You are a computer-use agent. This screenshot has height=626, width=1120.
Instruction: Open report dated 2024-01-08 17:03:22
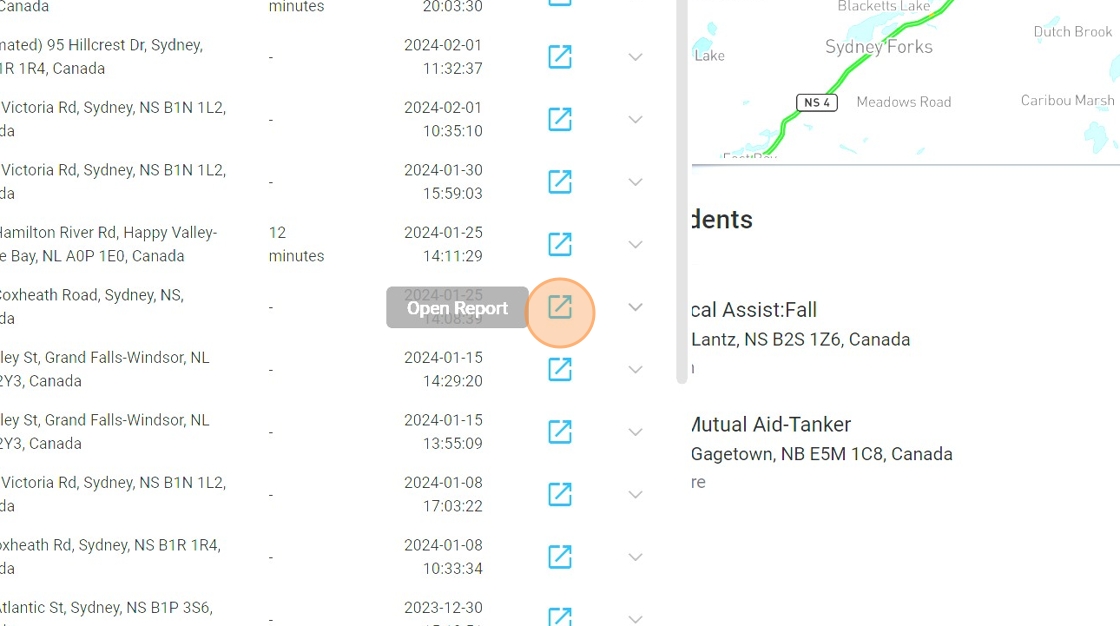pos(560,494)
